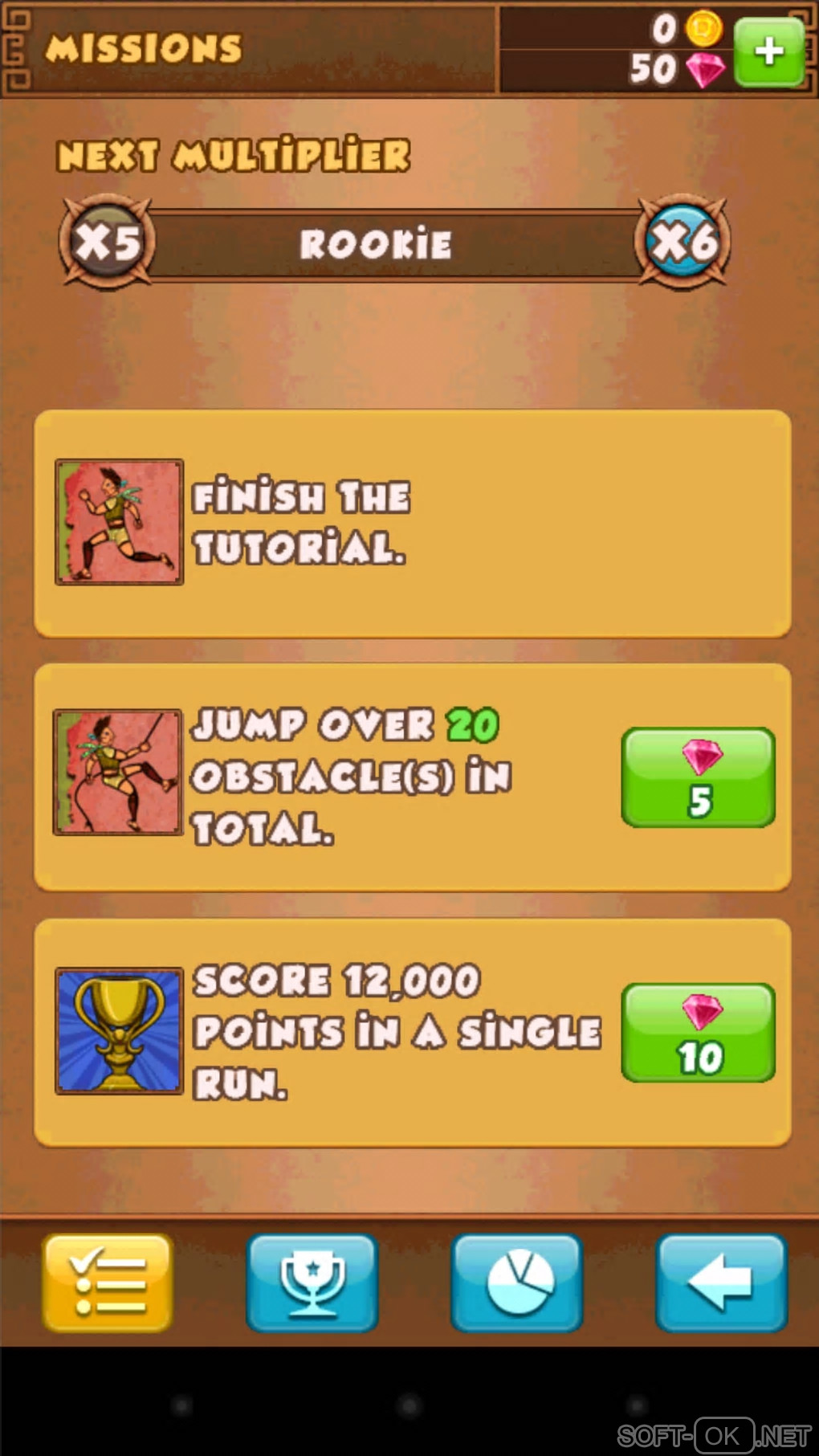Skip the score 12,000 points mission for 10 gems
This screenshot has height=1456, width=819.
tap(698, 1033)
